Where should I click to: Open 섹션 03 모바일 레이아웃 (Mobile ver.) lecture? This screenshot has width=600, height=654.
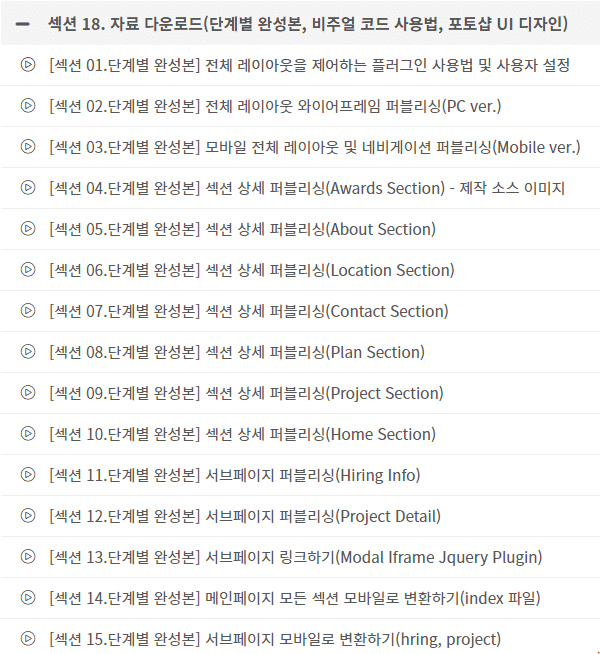[314, 147]
